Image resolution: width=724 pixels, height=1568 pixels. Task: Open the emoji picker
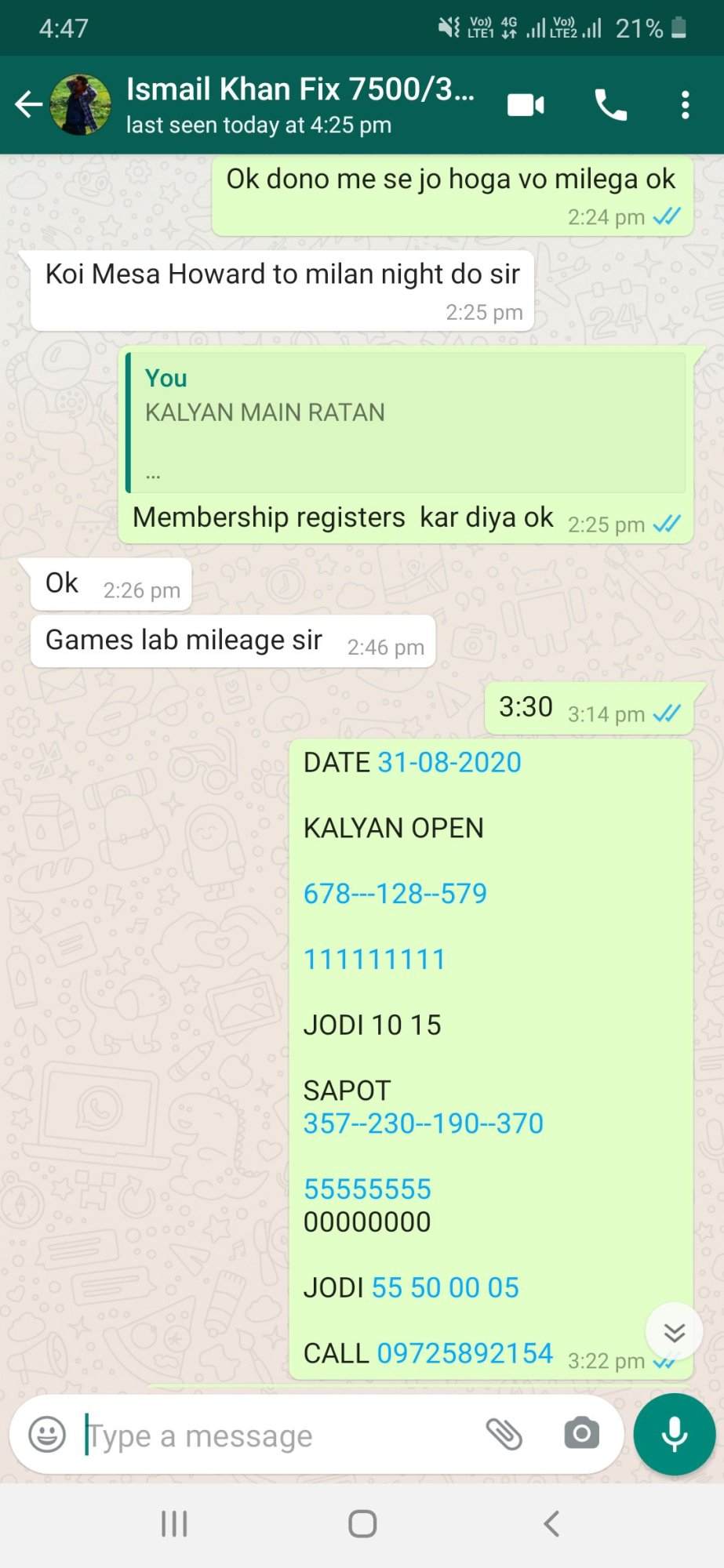point(47,1435)
